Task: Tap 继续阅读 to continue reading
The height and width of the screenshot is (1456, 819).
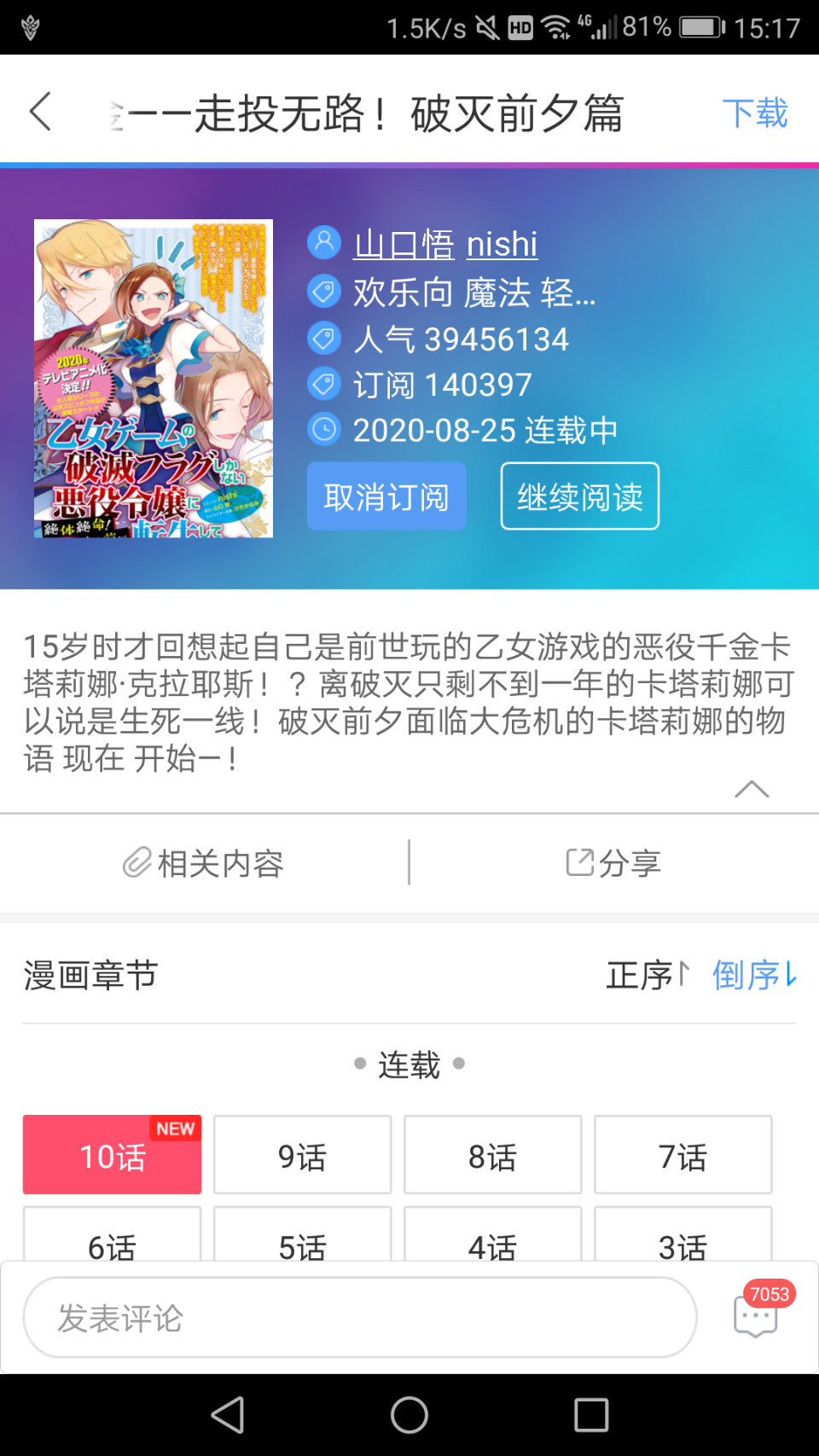Action: (x=579, y=496)
